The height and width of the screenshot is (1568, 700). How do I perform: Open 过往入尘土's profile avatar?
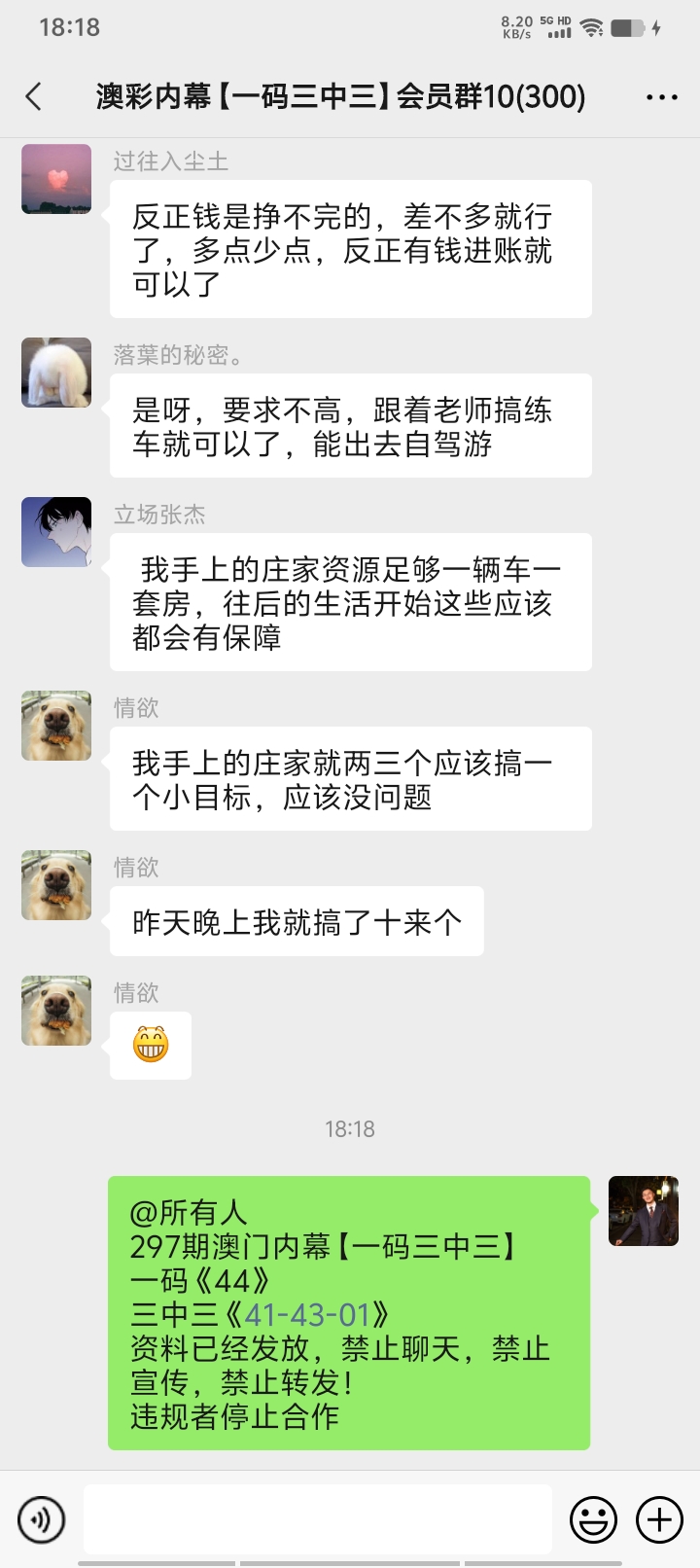pos(56,179)
